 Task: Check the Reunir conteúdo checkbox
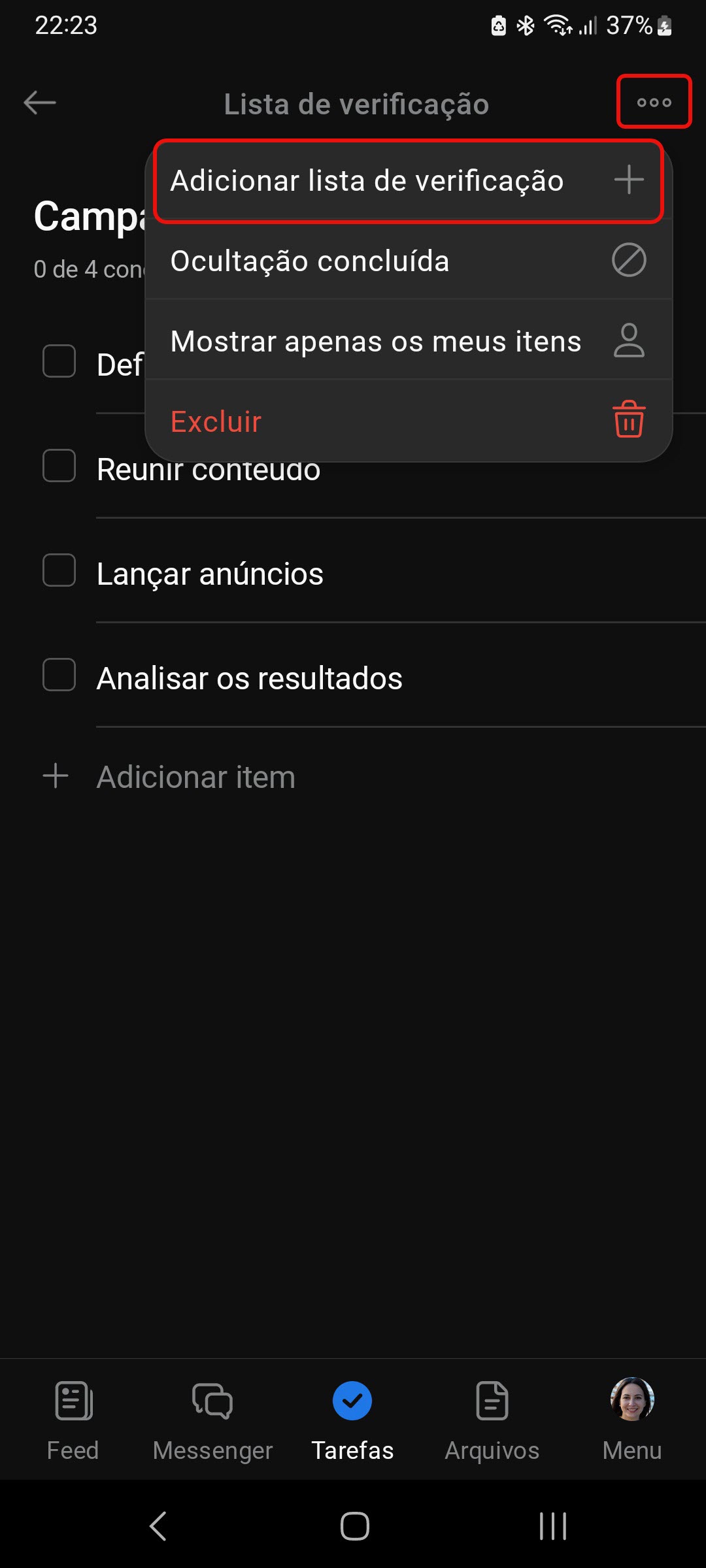point(59,466)
